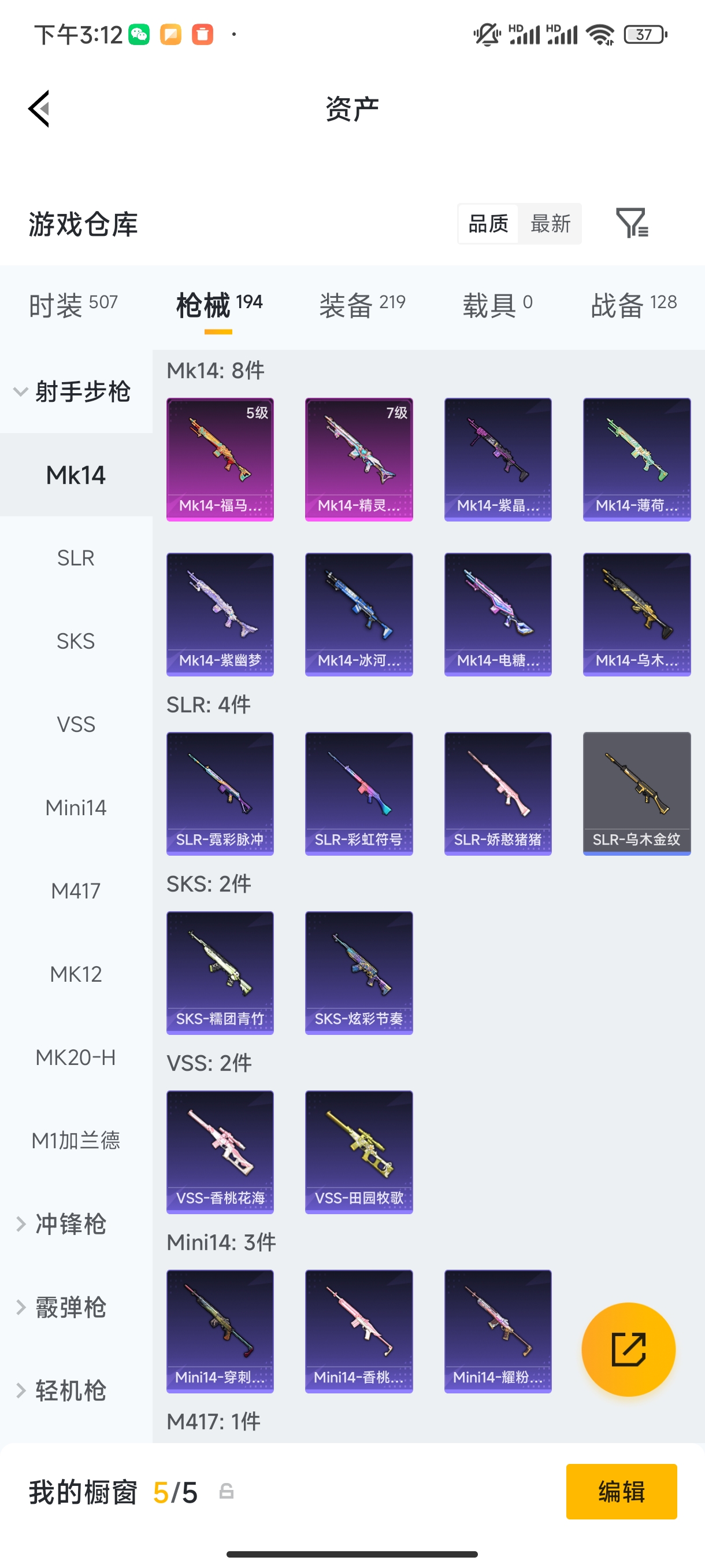View the SKS-炫彩节奏 skin
Screen dimensions: 705x1568
[x=358, y=972]
